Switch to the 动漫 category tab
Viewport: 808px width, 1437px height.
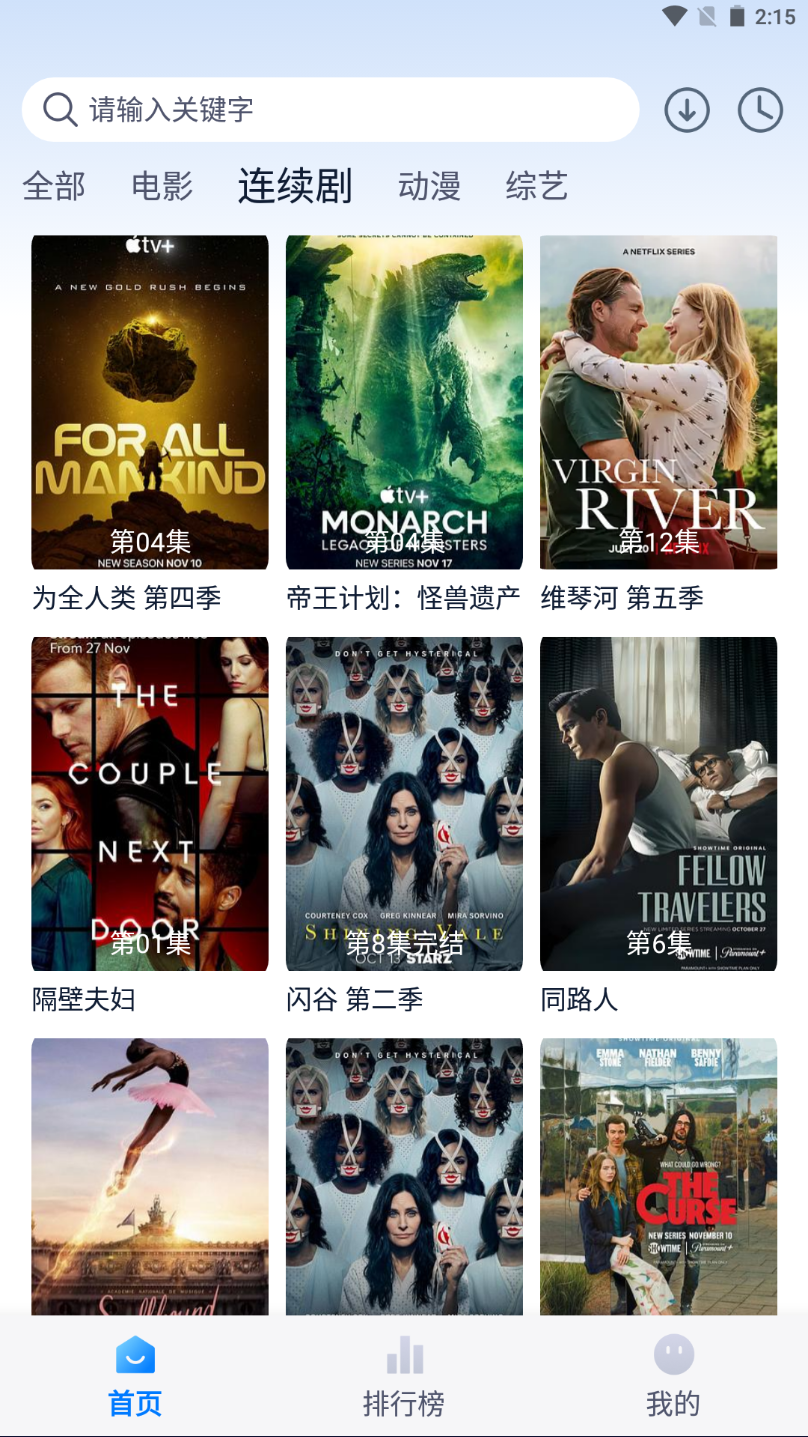[x=429, y=186]
